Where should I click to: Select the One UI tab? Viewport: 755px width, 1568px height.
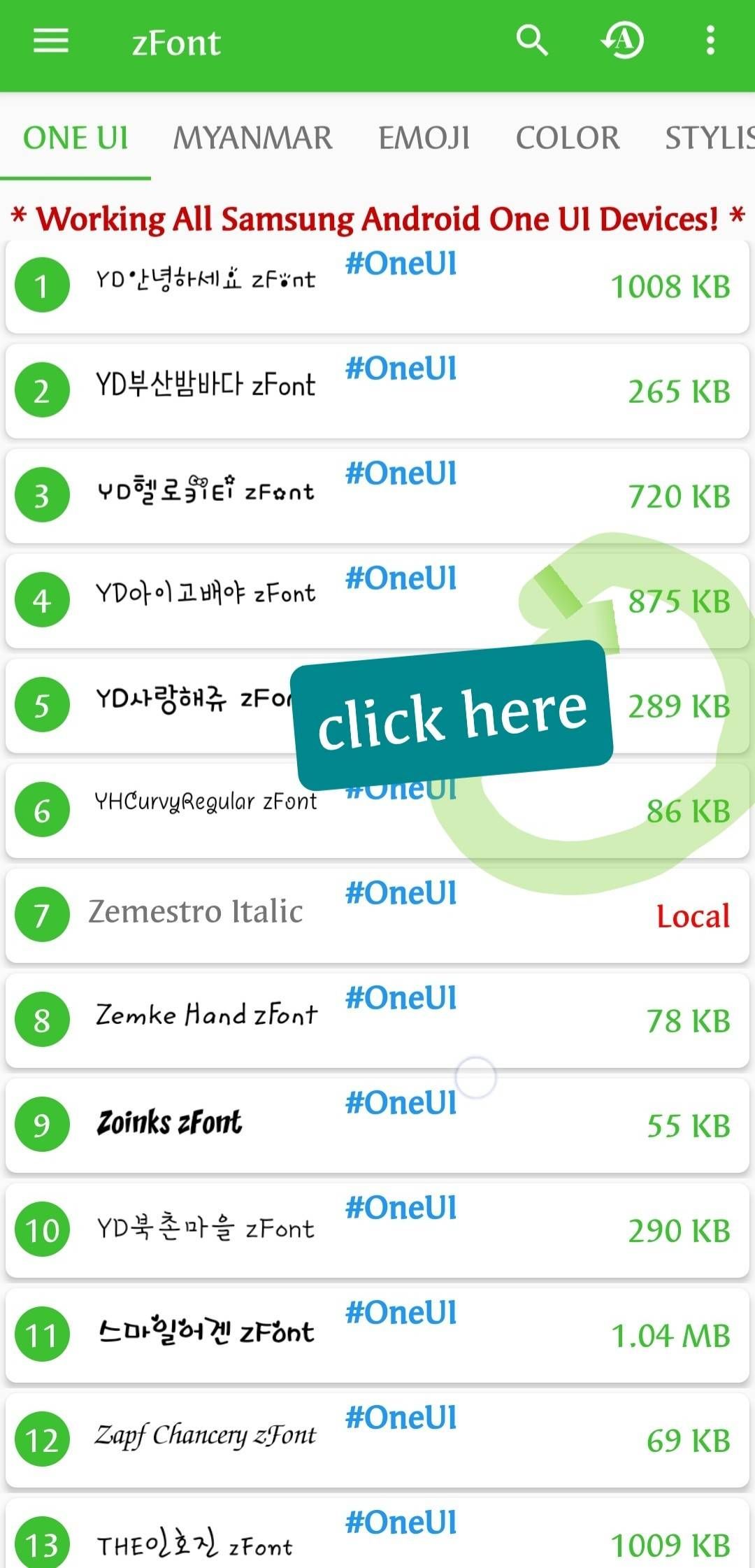(75, 138)
